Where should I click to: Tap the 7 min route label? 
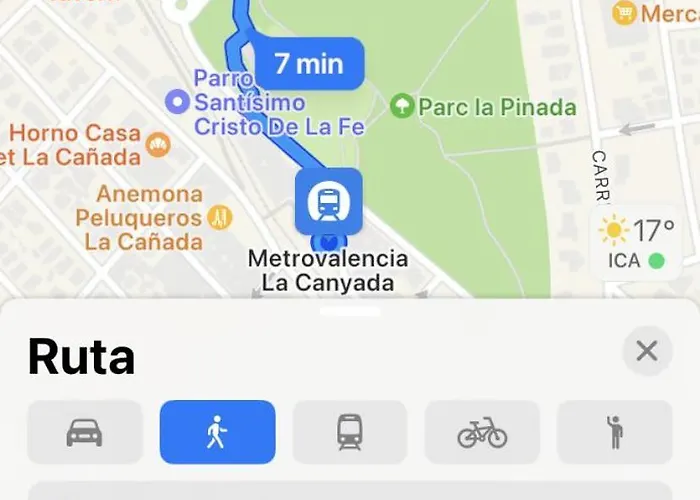click(308, 64)
